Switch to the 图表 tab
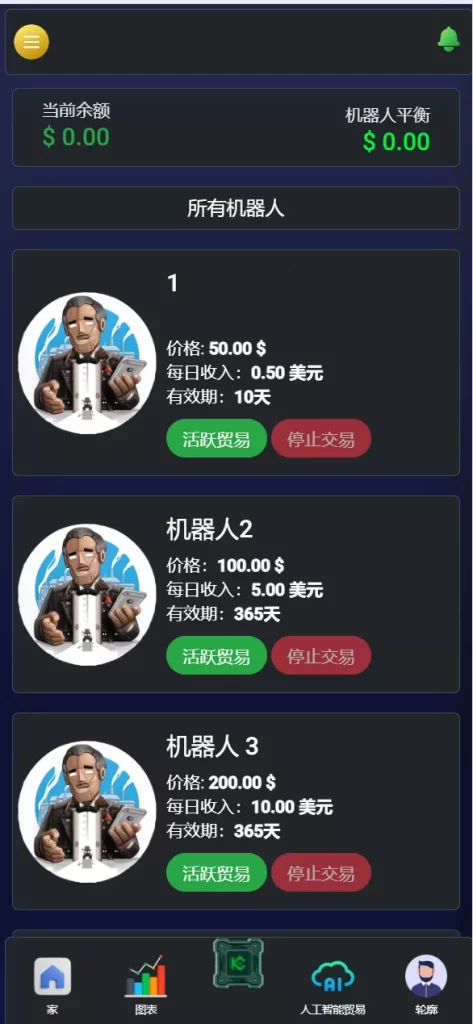 (146, 985)
